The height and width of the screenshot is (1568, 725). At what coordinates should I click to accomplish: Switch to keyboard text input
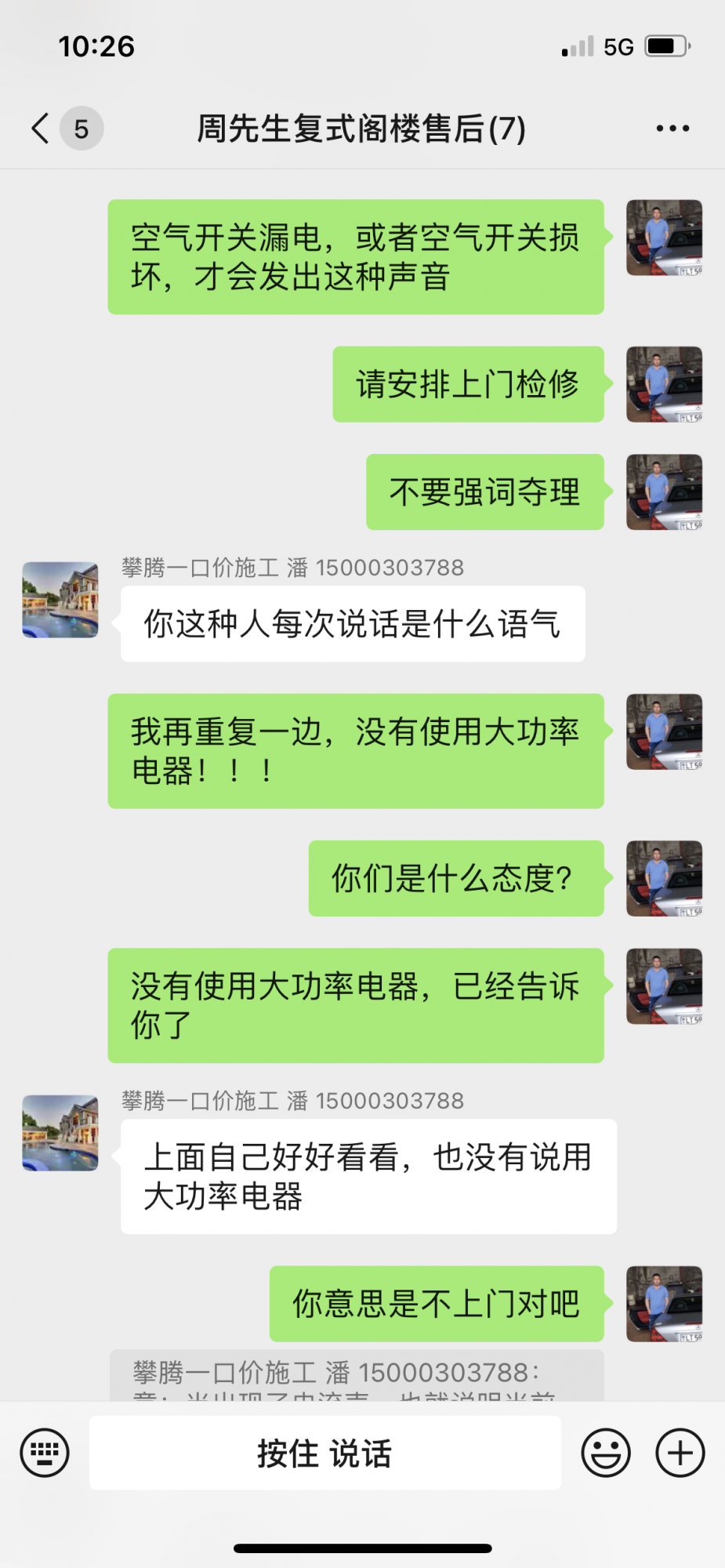(x=45, y=1453)
